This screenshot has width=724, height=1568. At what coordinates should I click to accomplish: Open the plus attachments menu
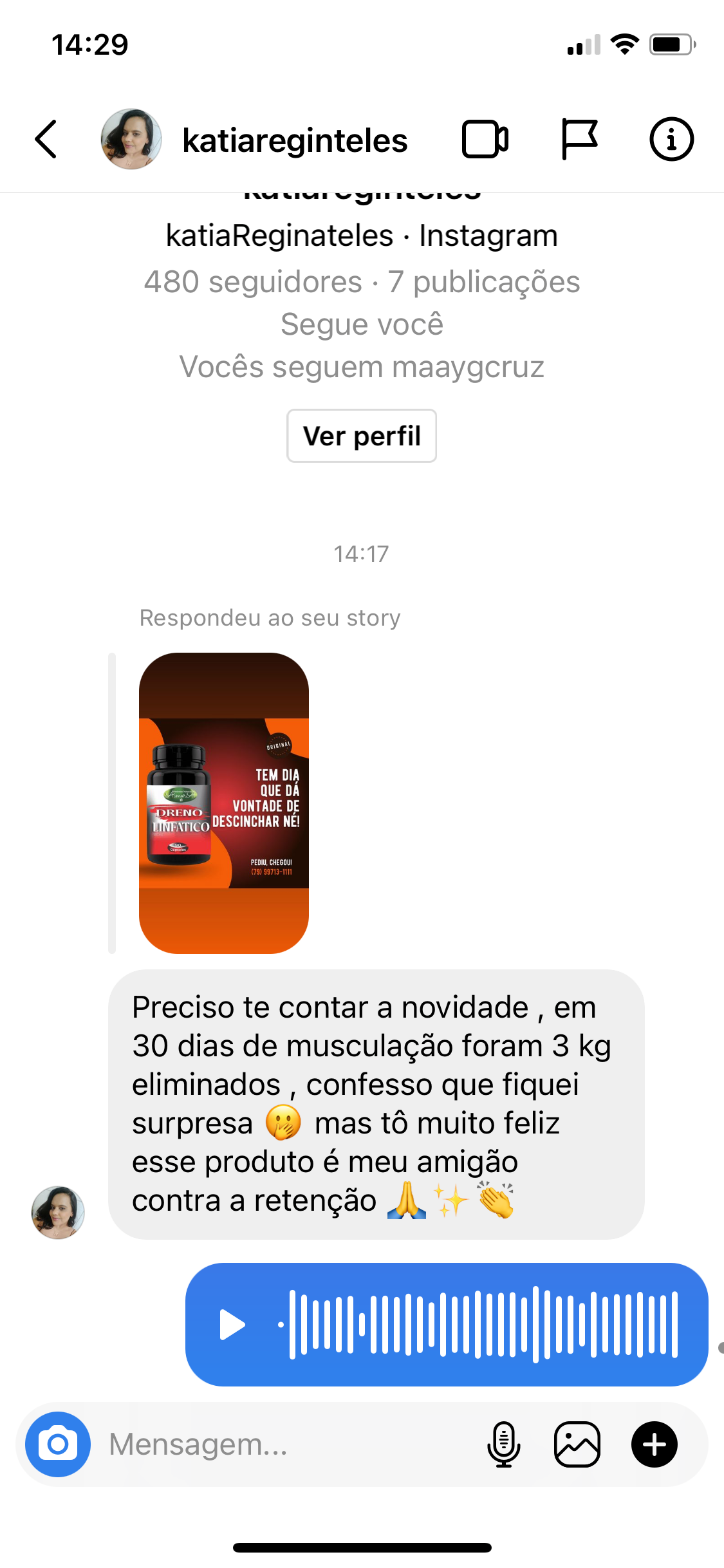coord(654,1444)
